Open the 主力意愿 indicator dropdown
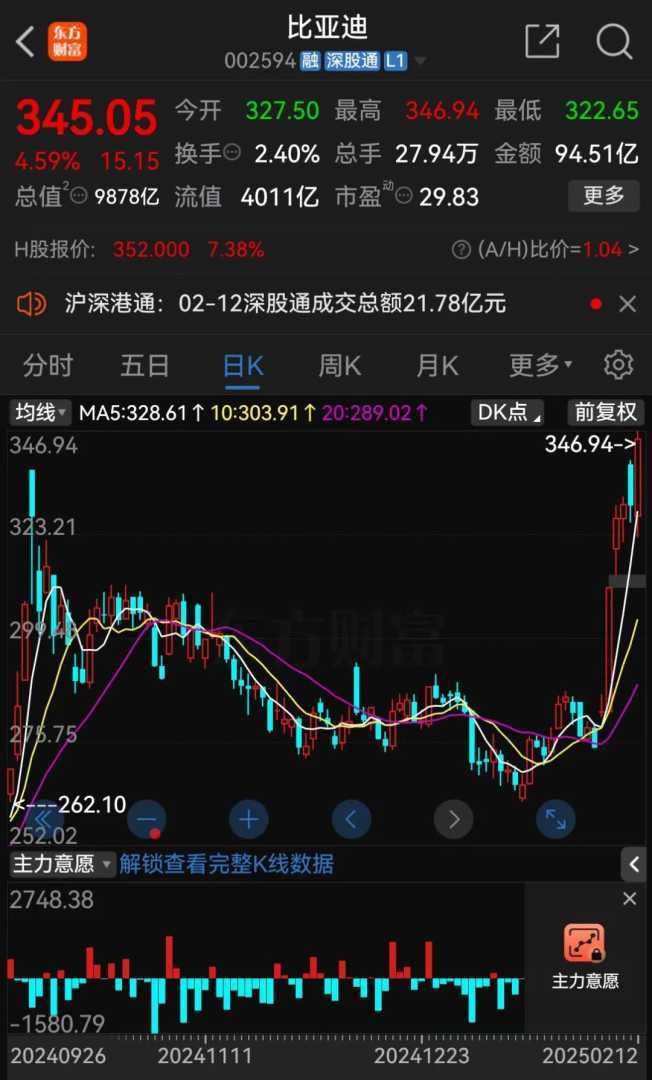652x1080 pixels. (62, 864)
